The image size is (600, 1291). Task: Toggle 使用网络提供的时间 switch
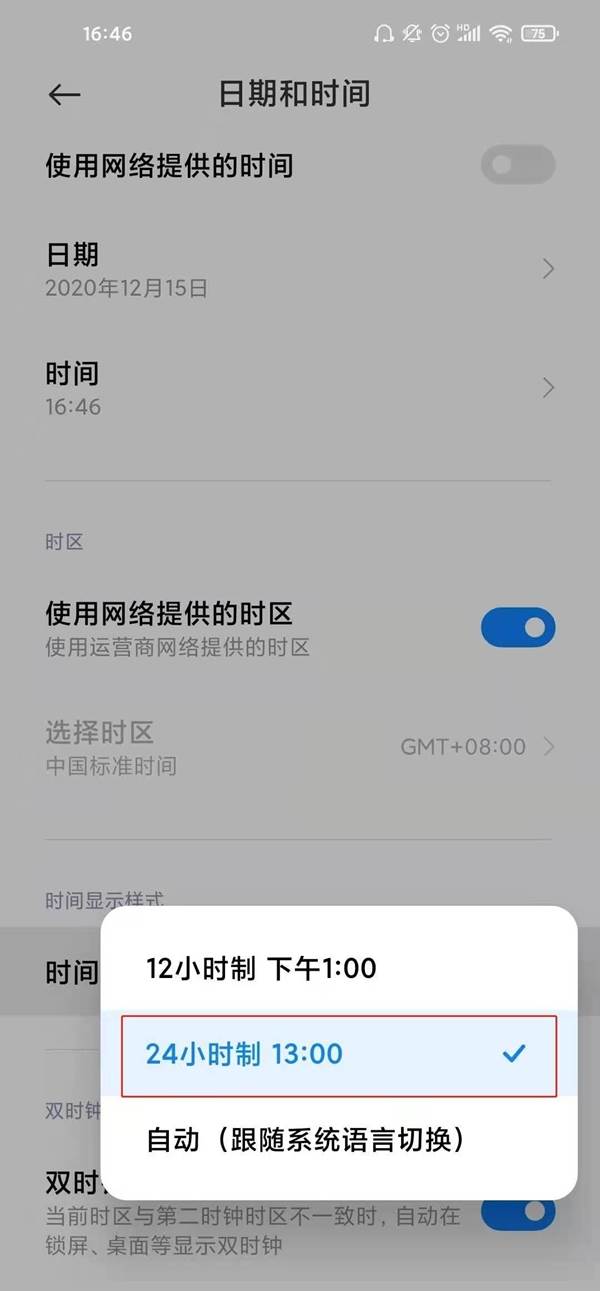tap(517, 165)
